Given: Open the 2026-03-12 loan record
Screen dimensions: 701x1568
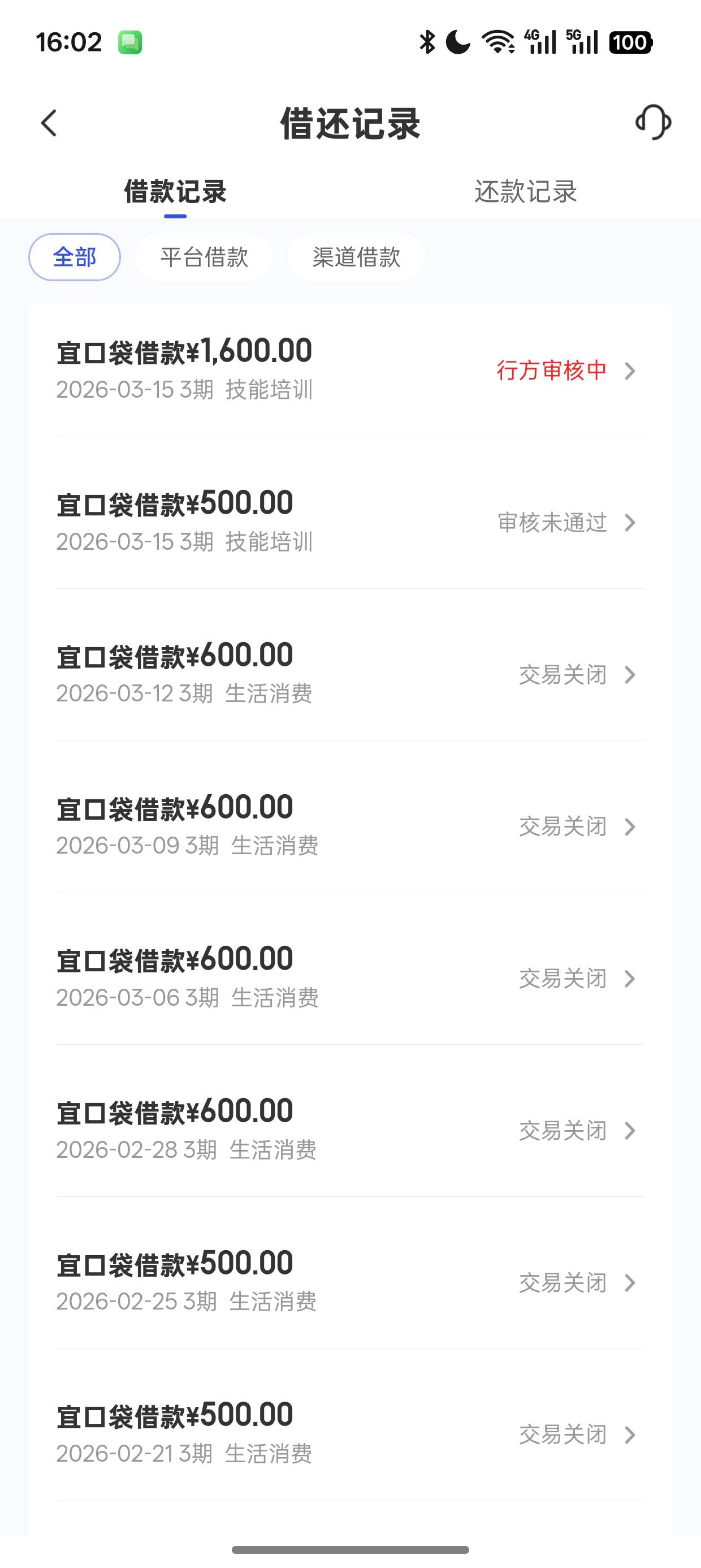Looking at the screenshot, I should click(x=350, y=674).
